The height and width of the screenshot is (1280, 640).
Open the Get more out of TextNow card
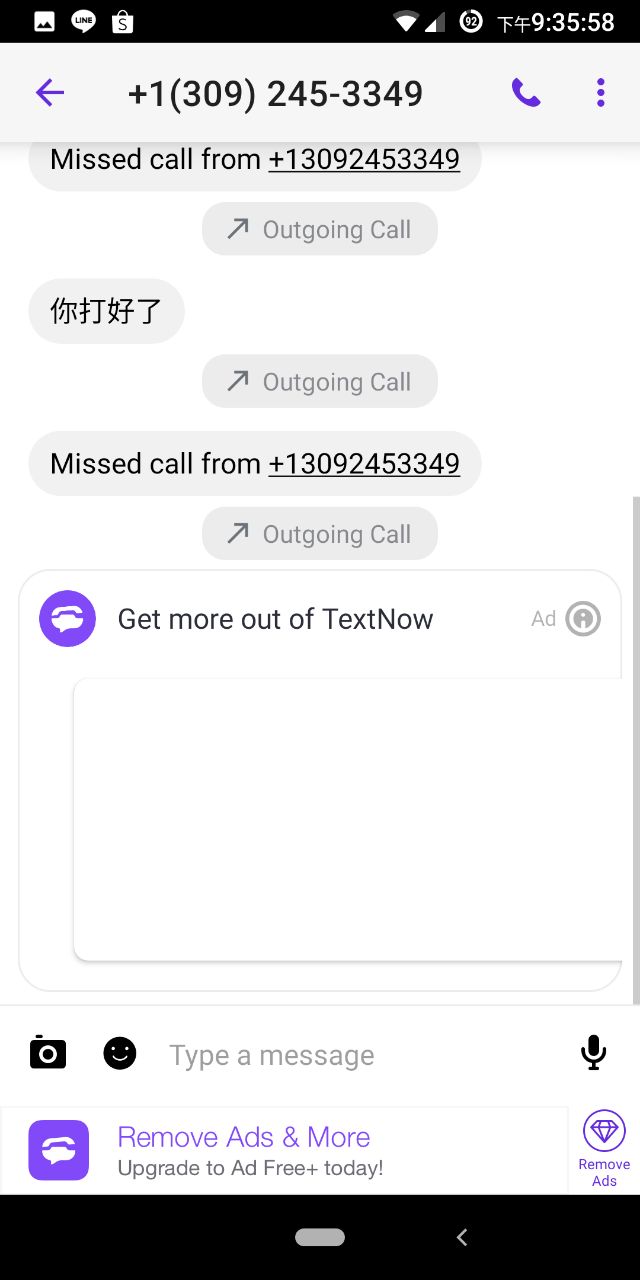pyautogui.click(x=275, y=619)
